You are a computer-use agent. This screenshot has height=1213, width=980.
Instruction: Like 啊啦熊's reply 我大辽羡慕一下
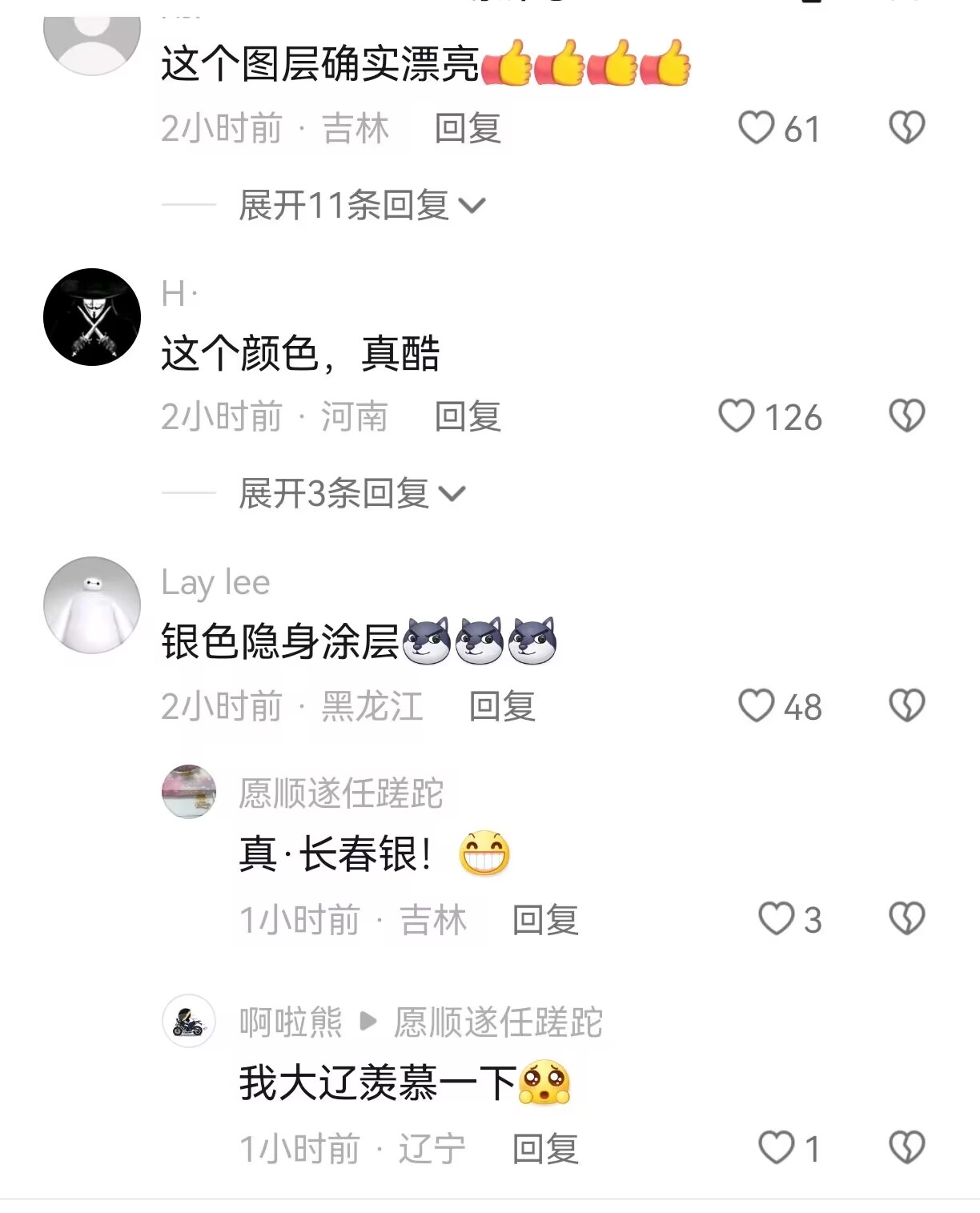click(777, 1148)
